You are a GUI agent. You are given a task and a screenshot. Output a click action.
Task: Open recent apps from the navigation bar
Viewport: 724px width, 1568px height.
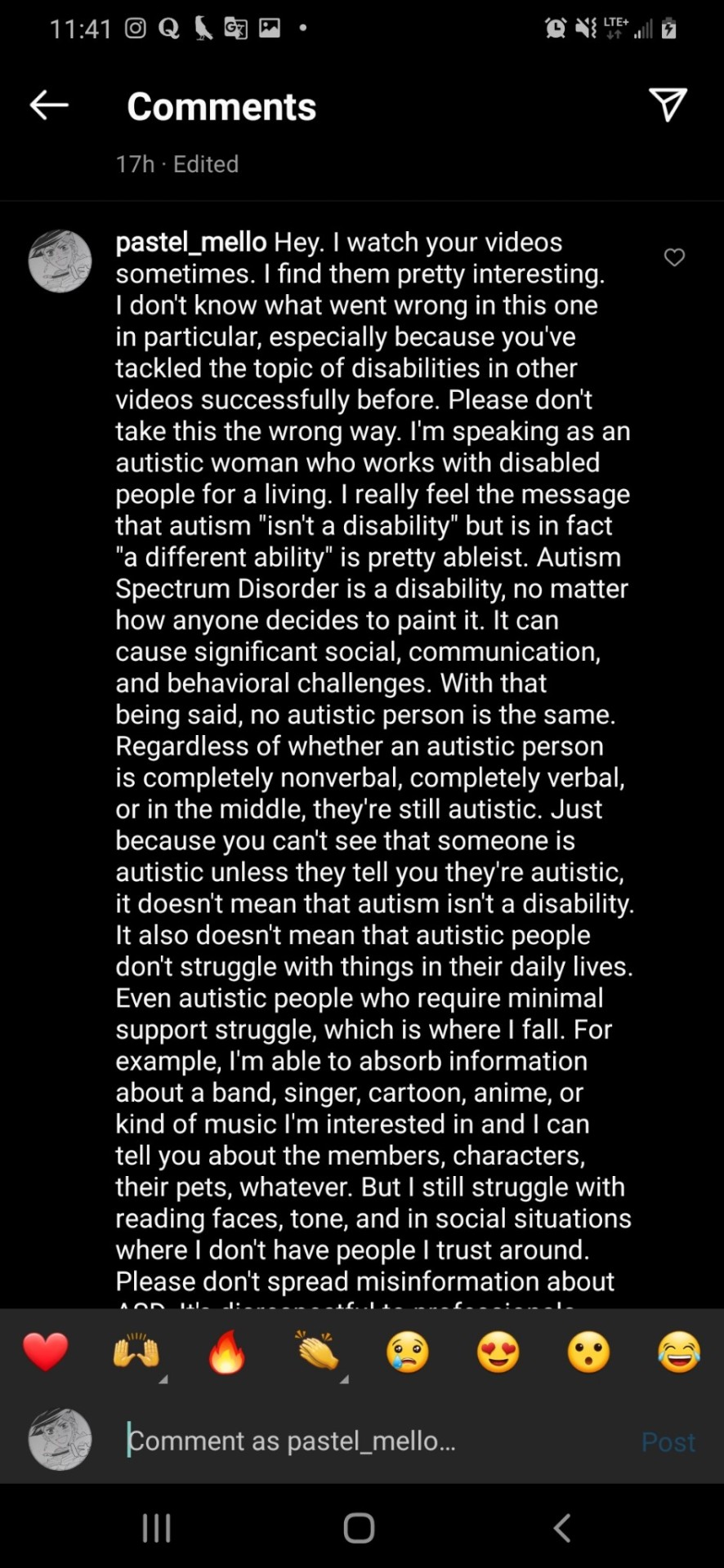point(157,1528)
